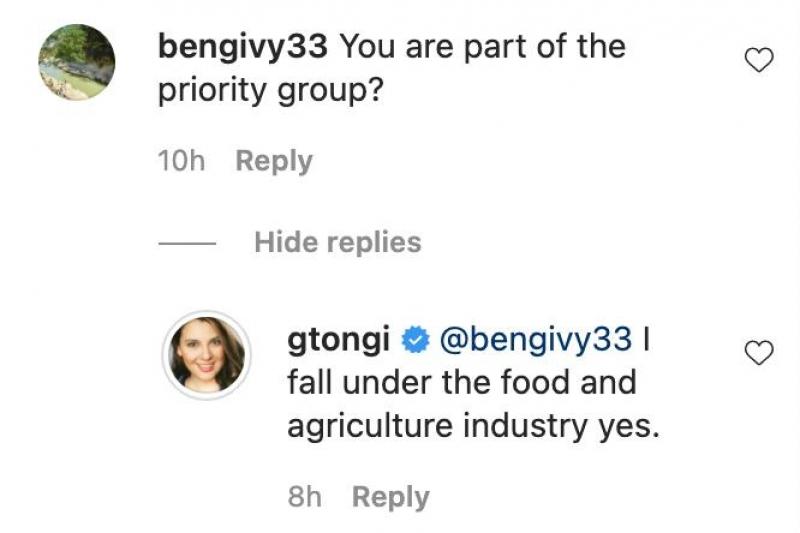Open the bengivy33 username link
Screen dimensions: 800x533
pos(243,46)
